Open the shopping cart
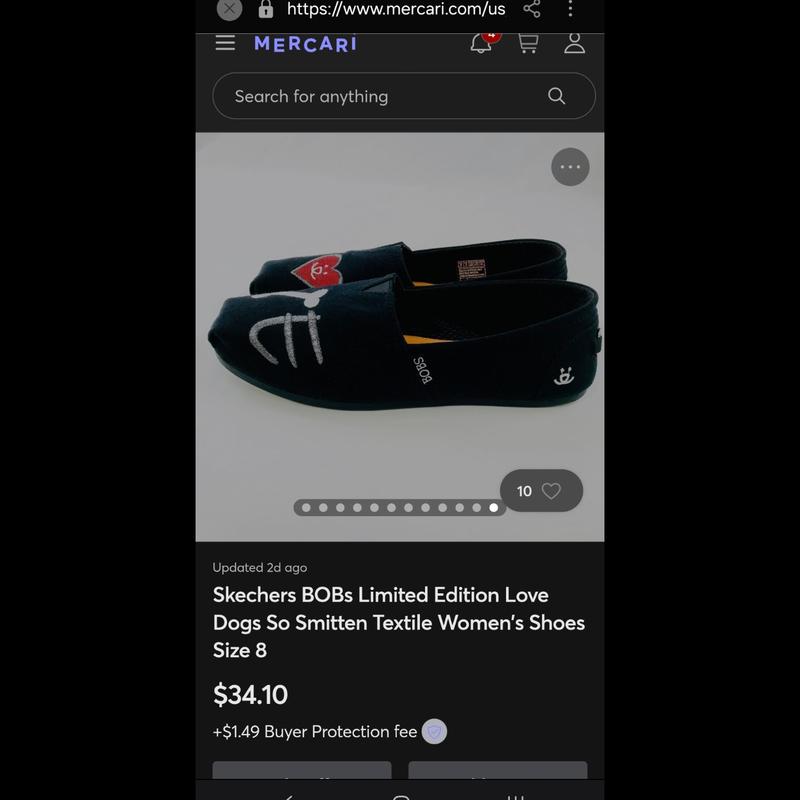The image size is (800, 800). [528, 43]
